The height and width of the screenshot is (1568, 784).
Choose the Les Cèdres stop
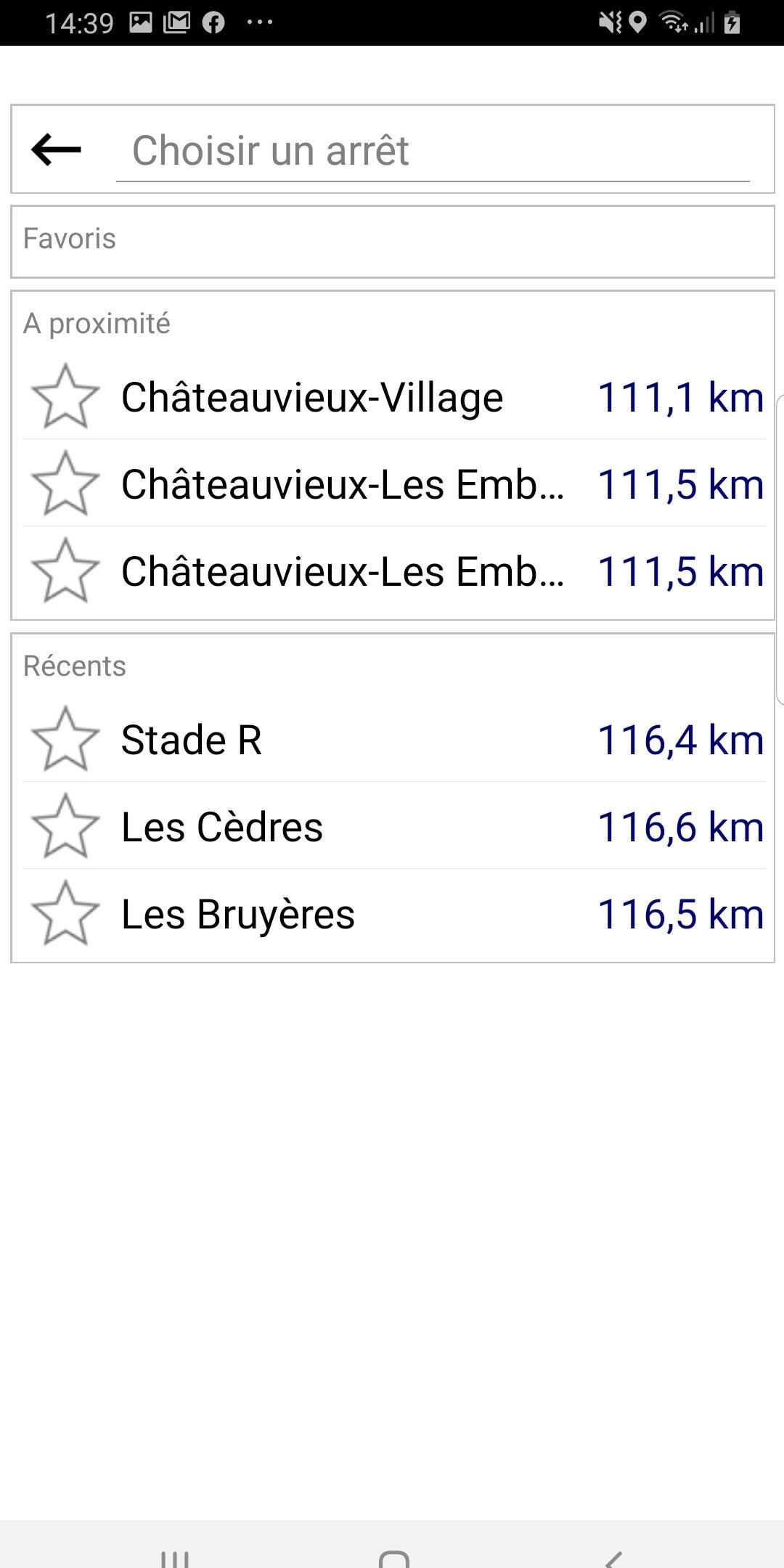coord(394,826)
